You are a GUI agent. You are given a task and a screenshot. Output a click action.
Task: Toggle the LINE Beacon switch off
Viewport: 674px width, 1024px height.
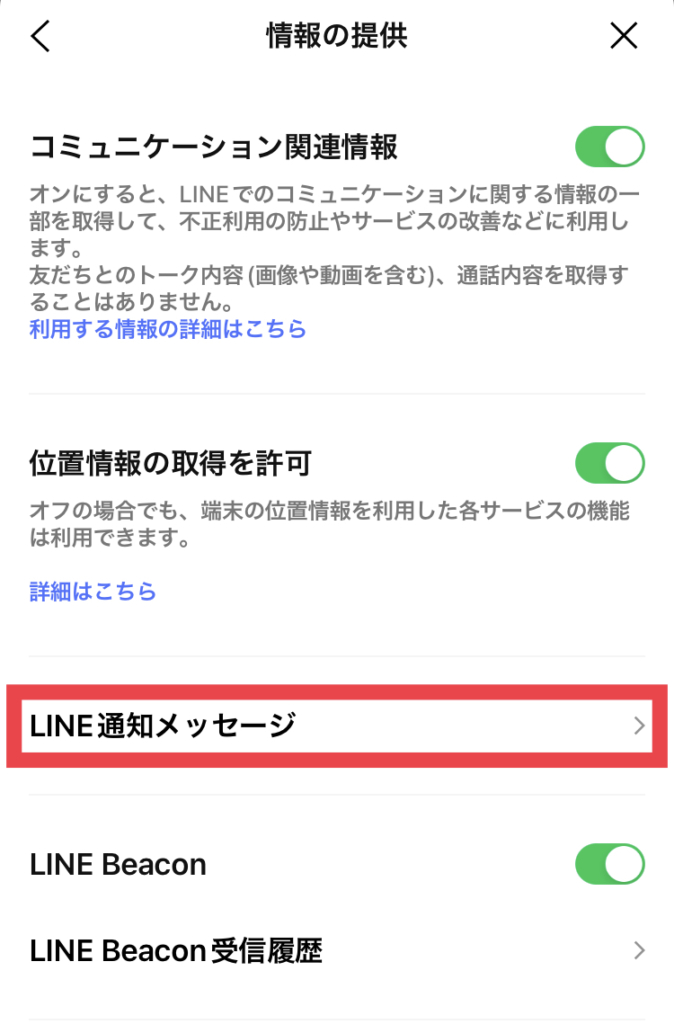609,864
